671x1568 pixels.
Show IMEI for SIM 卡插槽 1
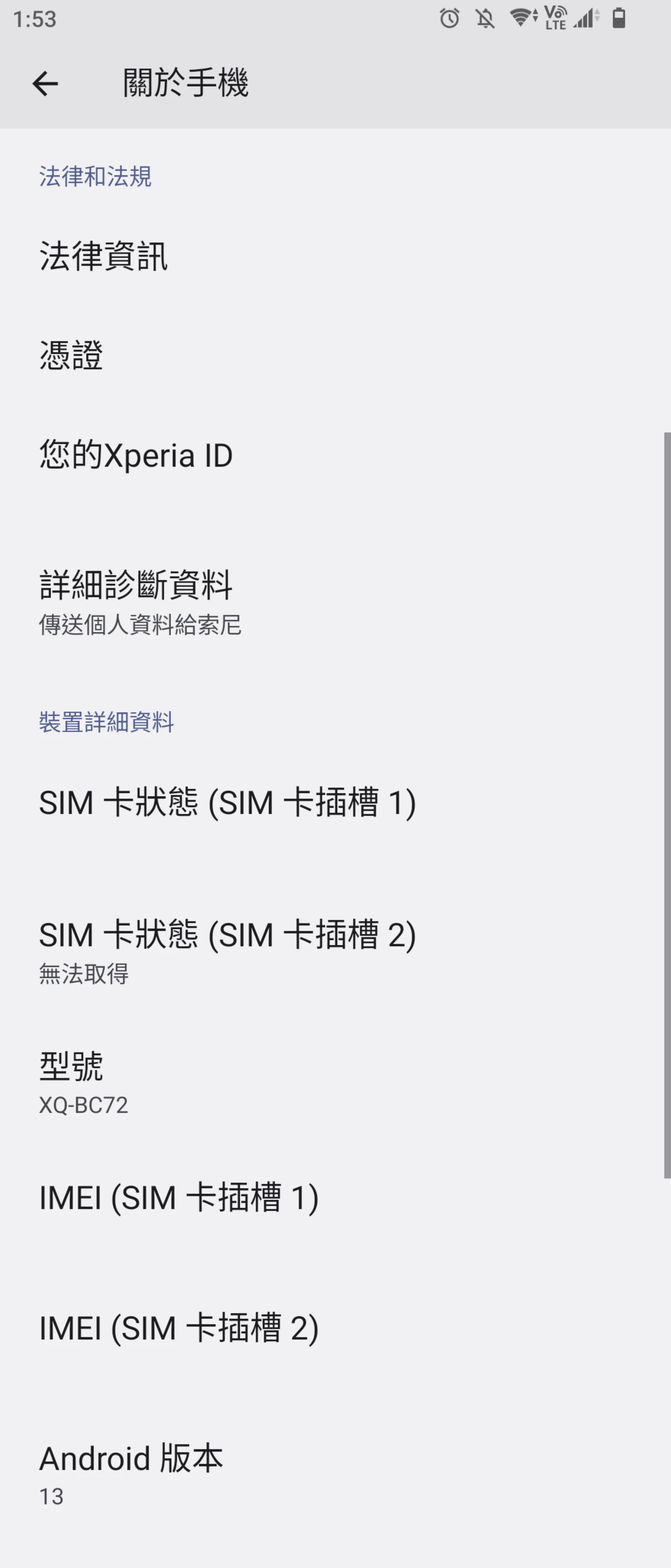pos(335,1198)
